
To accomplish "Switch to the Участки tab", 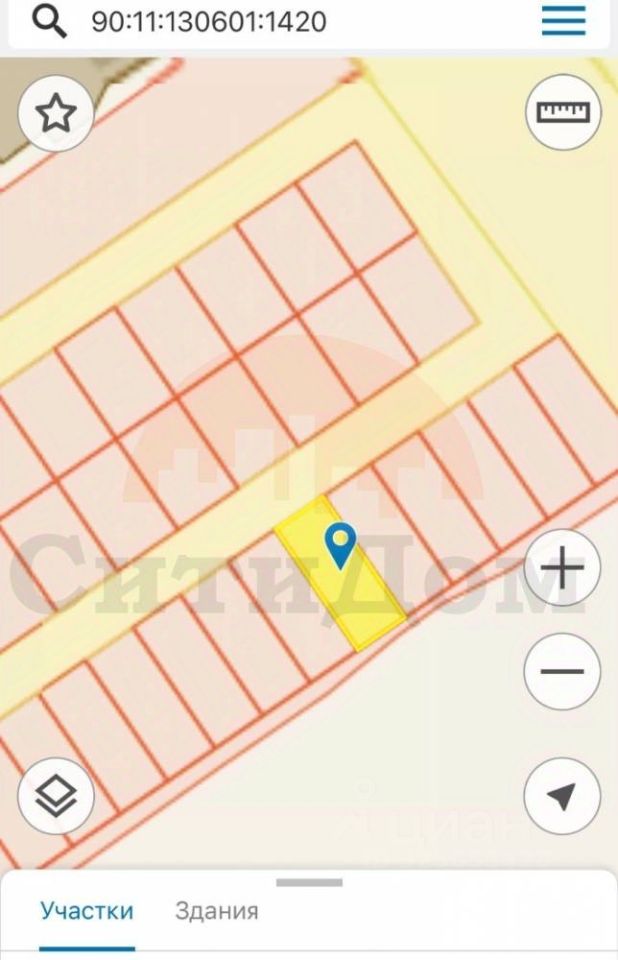I will (87, 911).
